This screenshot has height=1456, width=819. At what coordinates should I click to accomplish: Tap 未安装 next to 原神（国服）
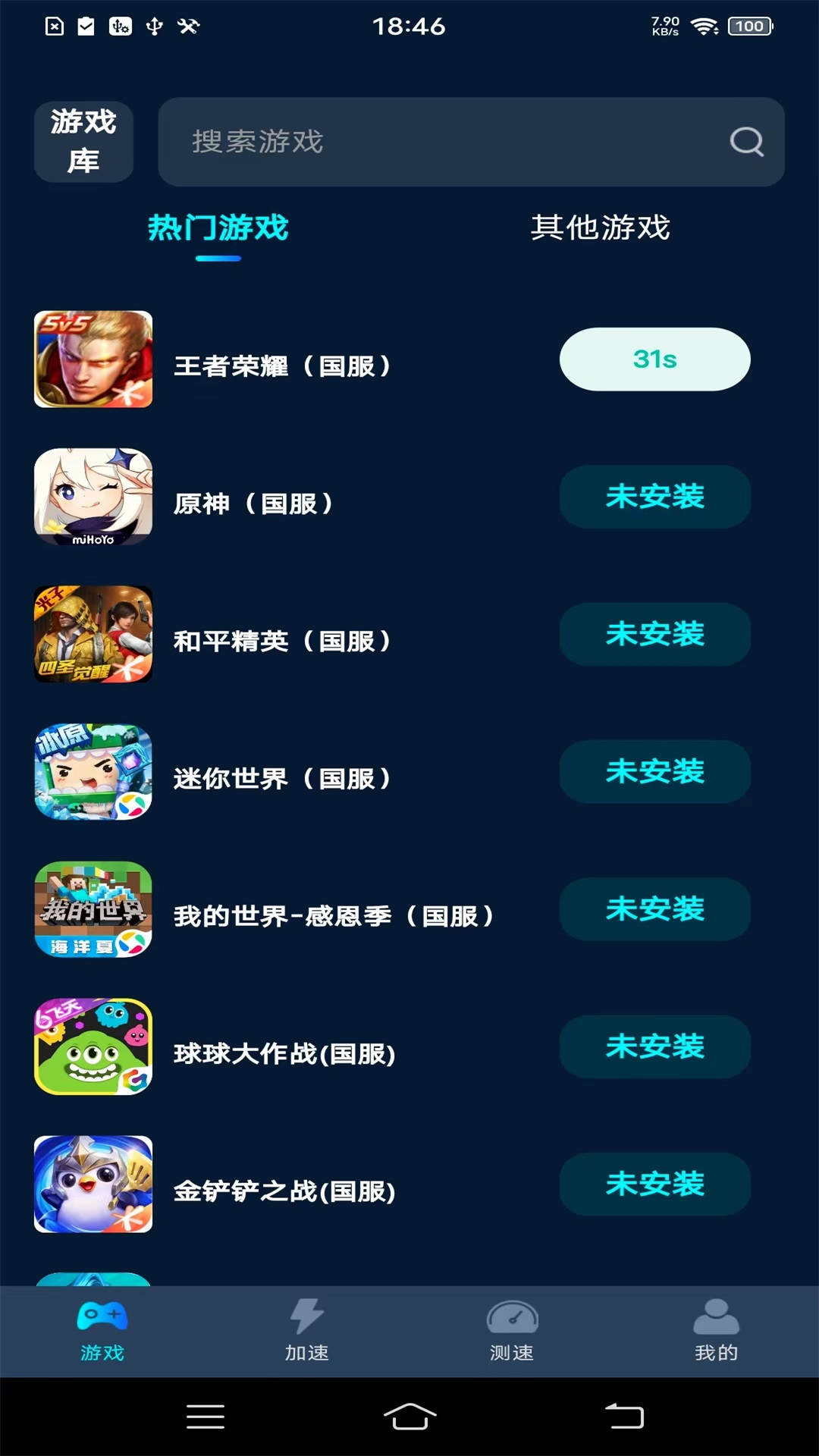[654, 497]
